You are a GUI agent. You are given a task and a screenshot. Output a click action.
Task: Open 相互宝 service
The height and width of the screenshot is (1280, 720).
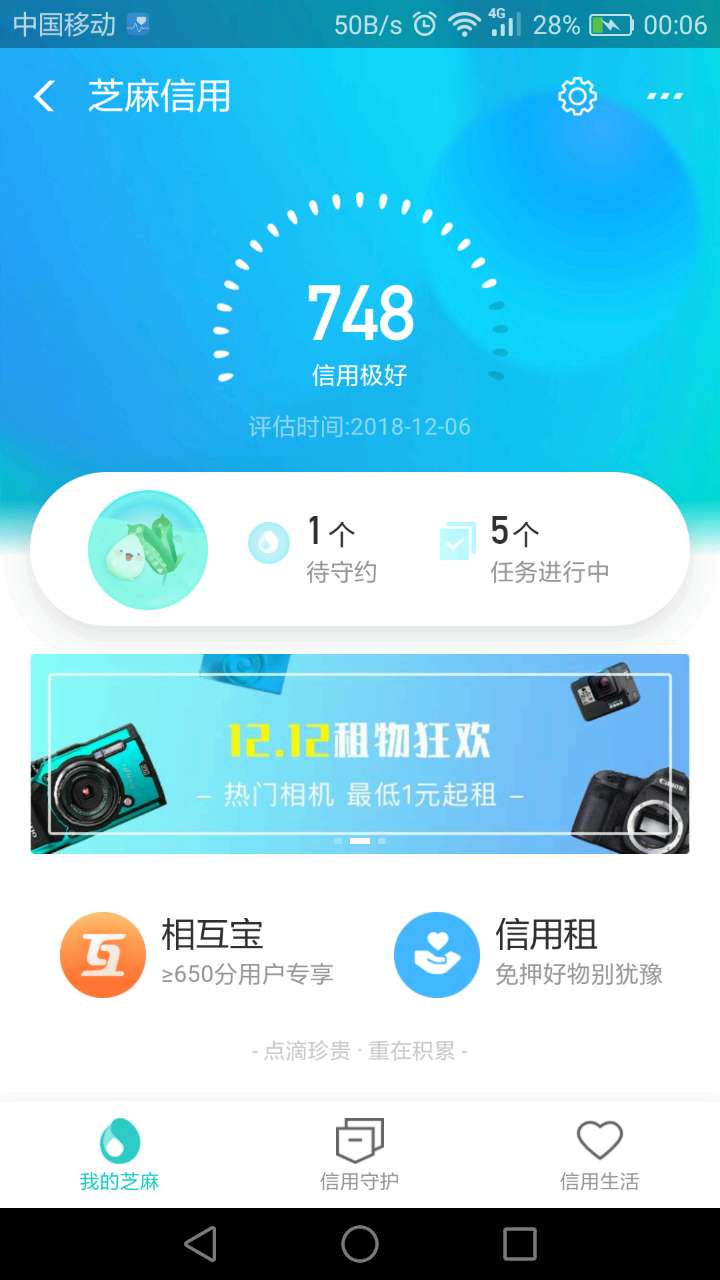[200, 954]
